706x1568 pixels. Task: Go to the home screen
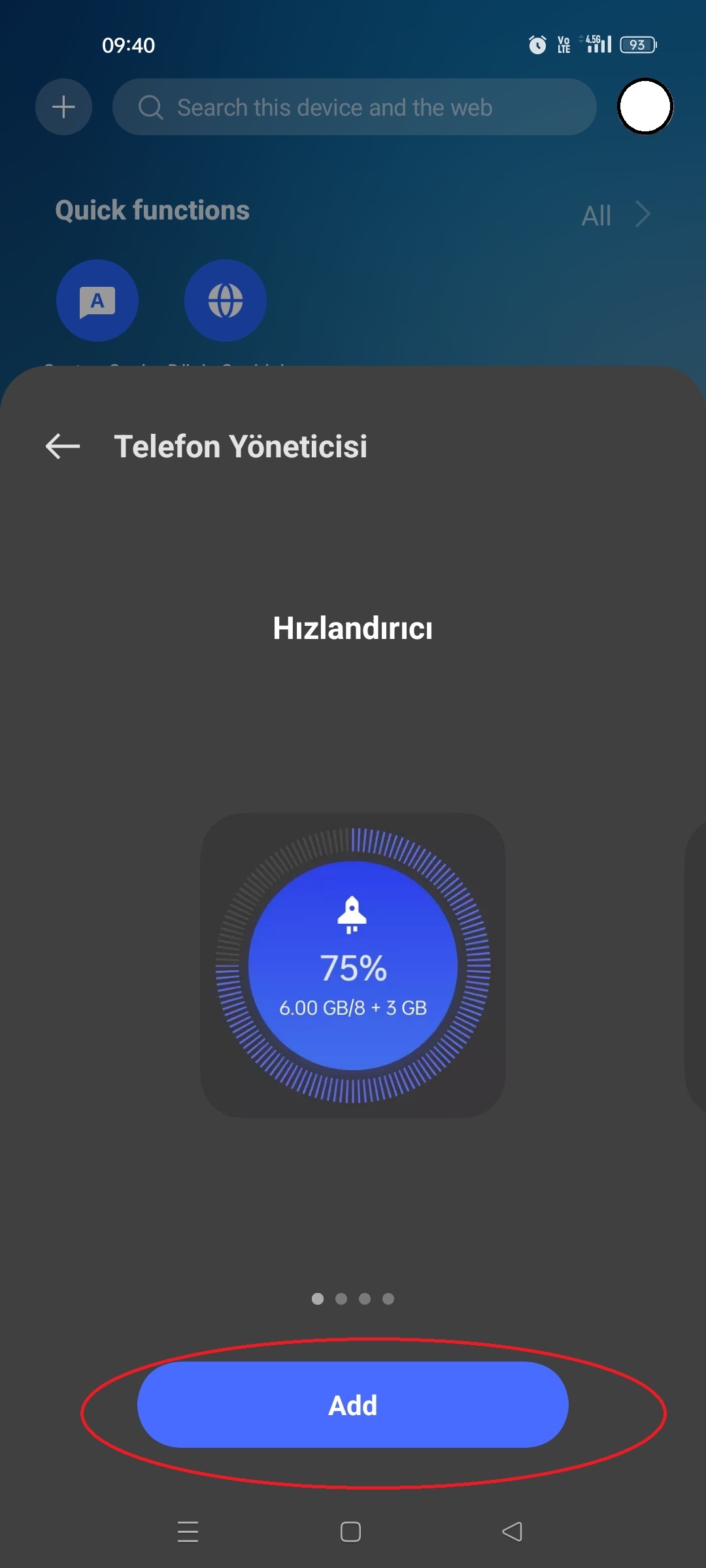(350, 1531)
